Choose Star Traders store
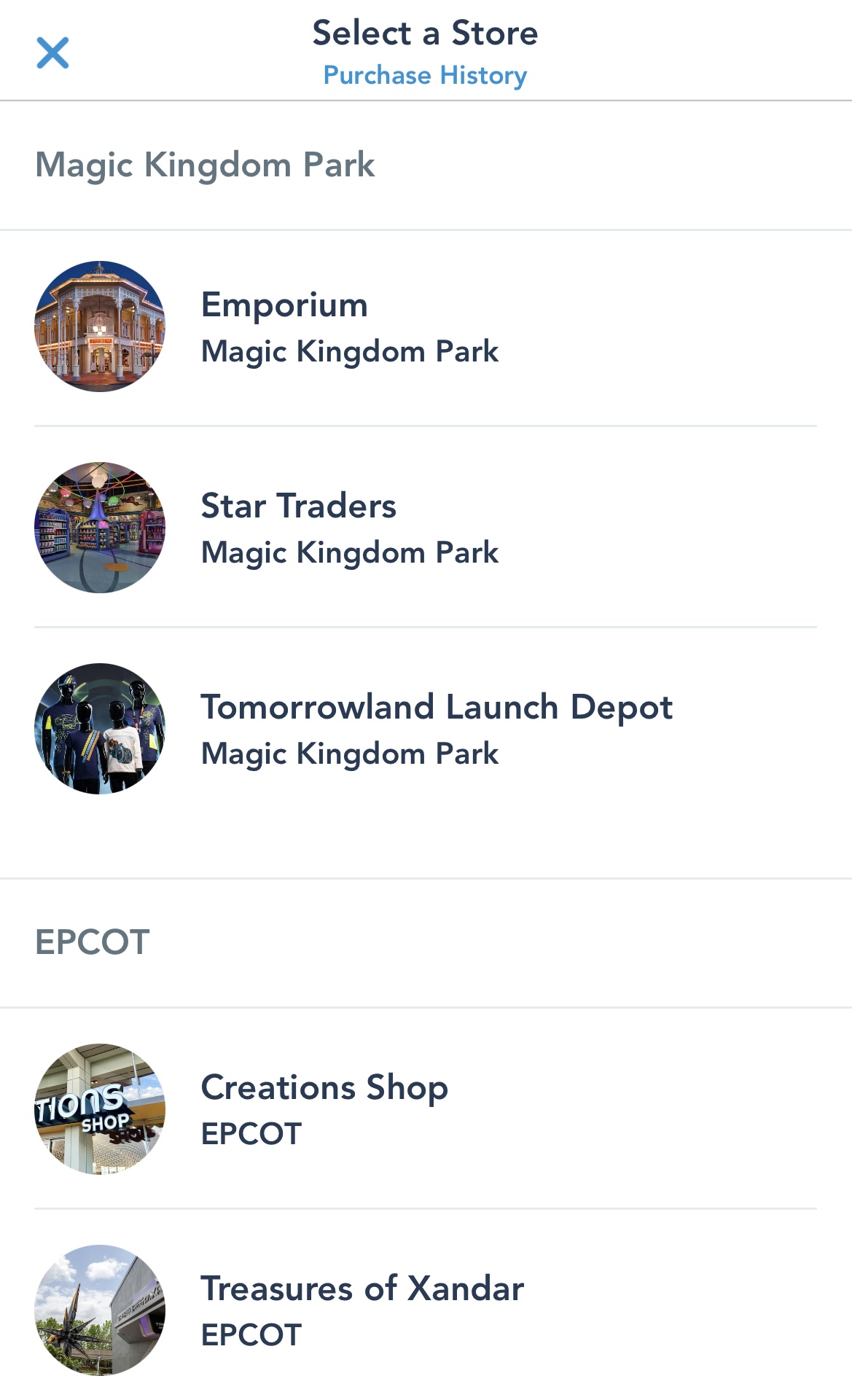 [426, 527]
